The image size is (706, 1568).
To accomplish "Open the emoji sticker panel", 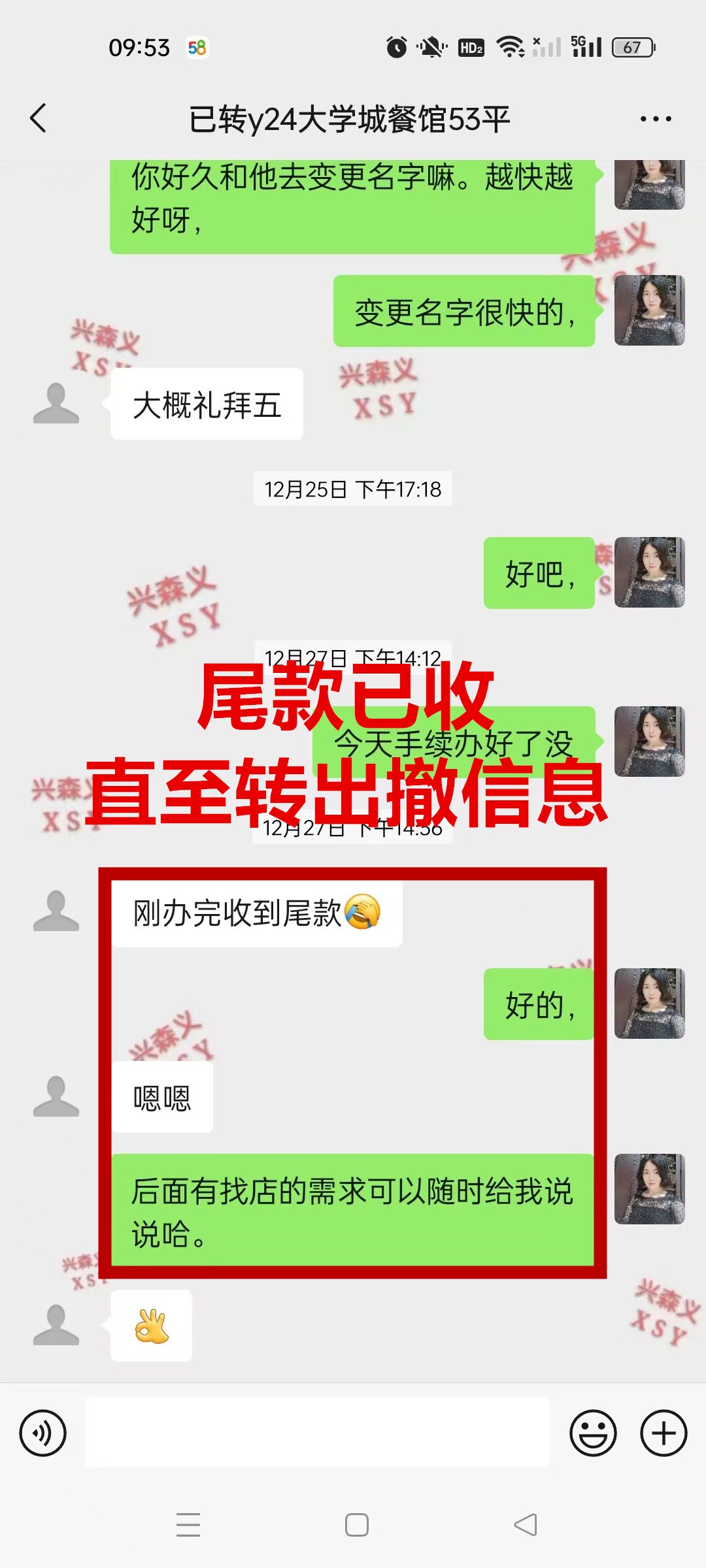I will 593,1433.
